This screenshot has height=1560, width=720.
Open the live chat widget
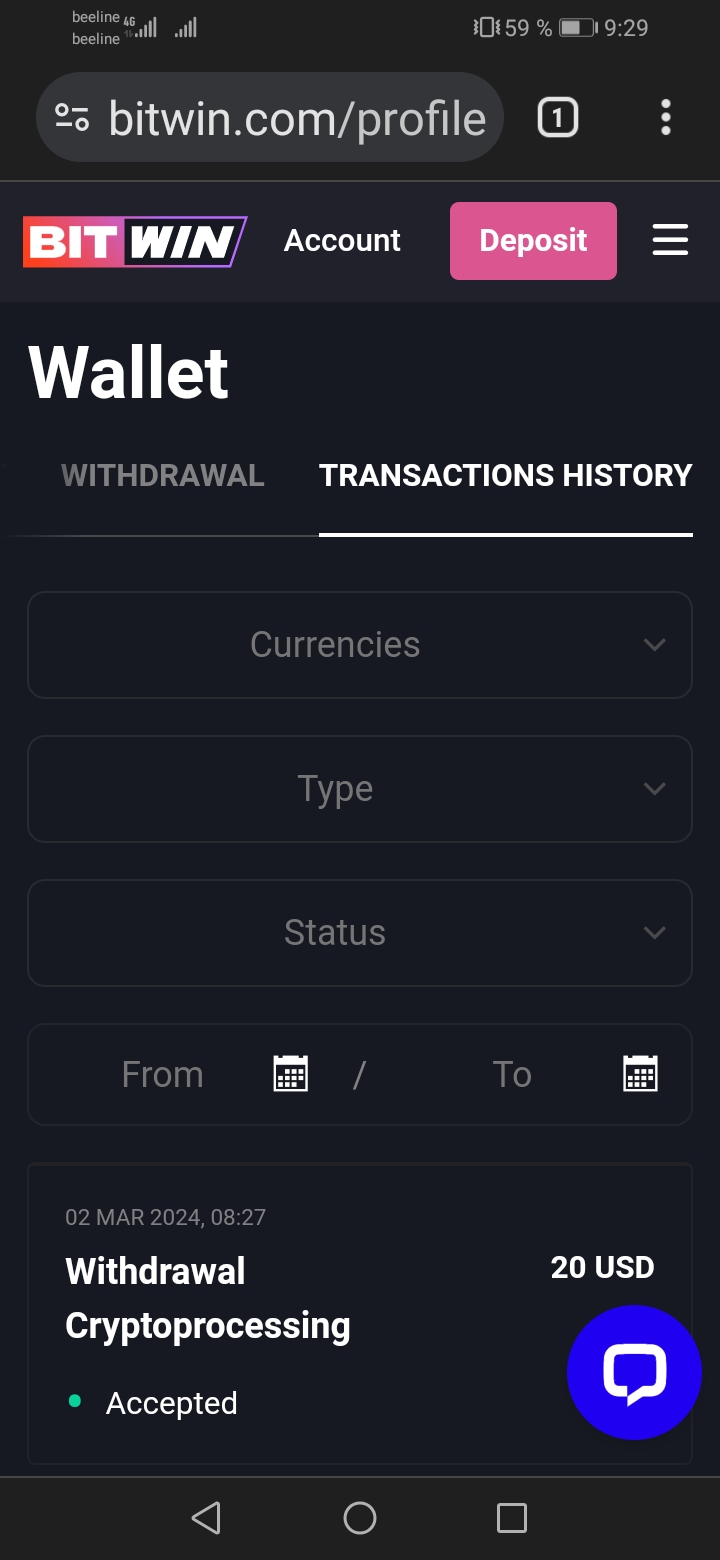(x=634, y=1374)
